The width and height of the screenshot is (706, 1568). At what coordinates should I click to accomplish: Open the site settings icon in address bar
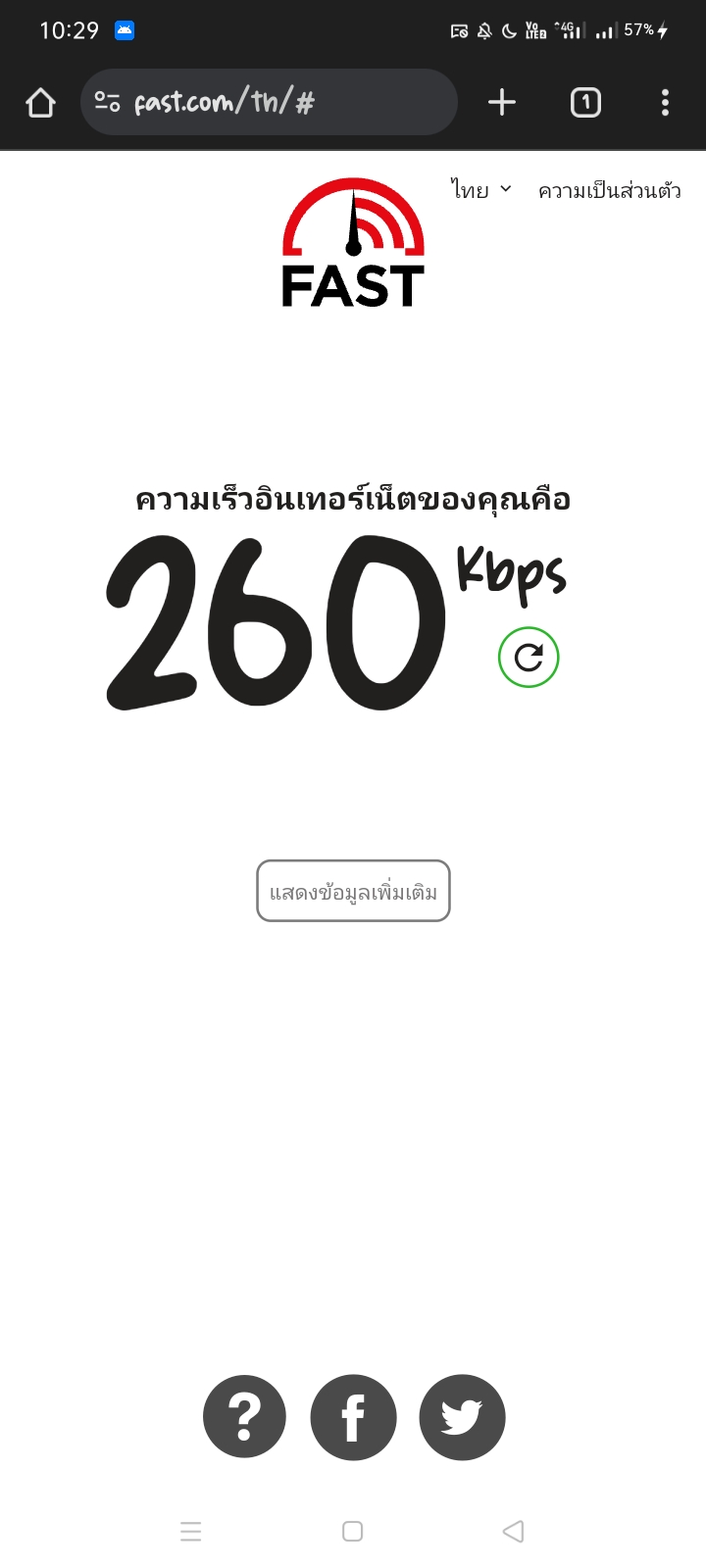pos(107,102)
